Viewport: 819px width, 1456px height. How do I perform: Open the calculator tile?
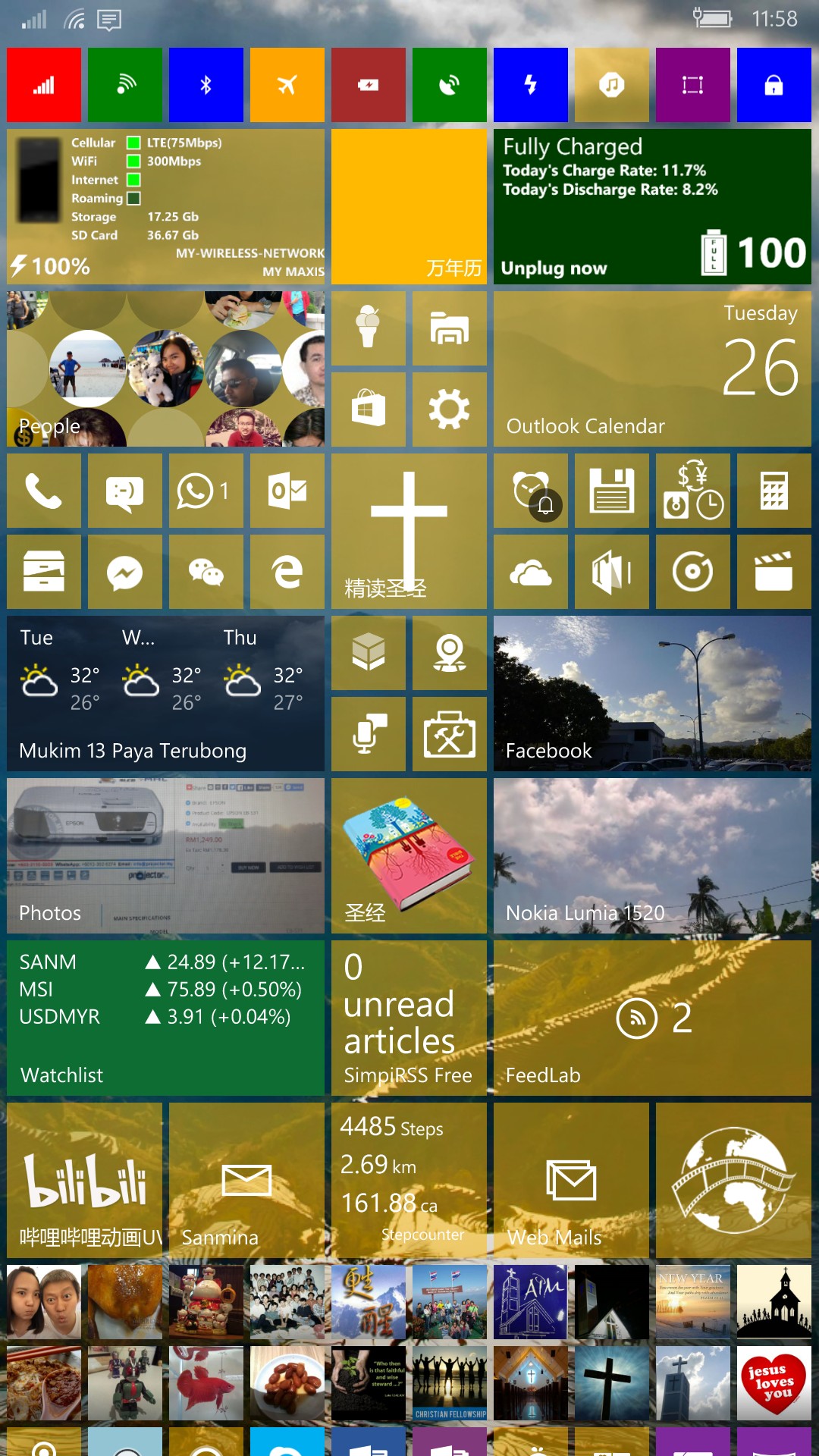[773, 491]
